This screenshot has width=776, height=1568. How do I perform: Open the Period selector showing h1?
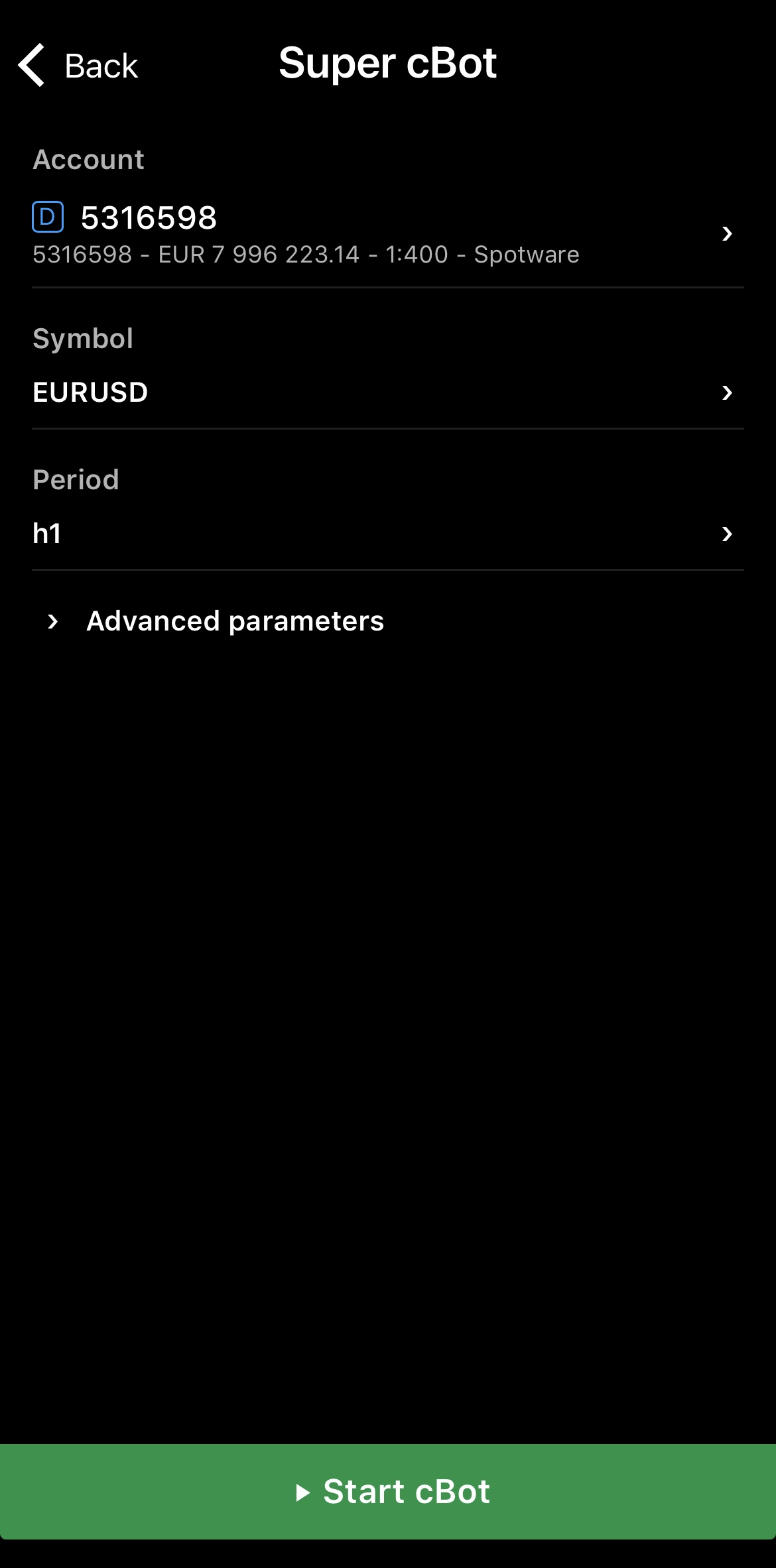pyautogui.click(x=388, y=532)
